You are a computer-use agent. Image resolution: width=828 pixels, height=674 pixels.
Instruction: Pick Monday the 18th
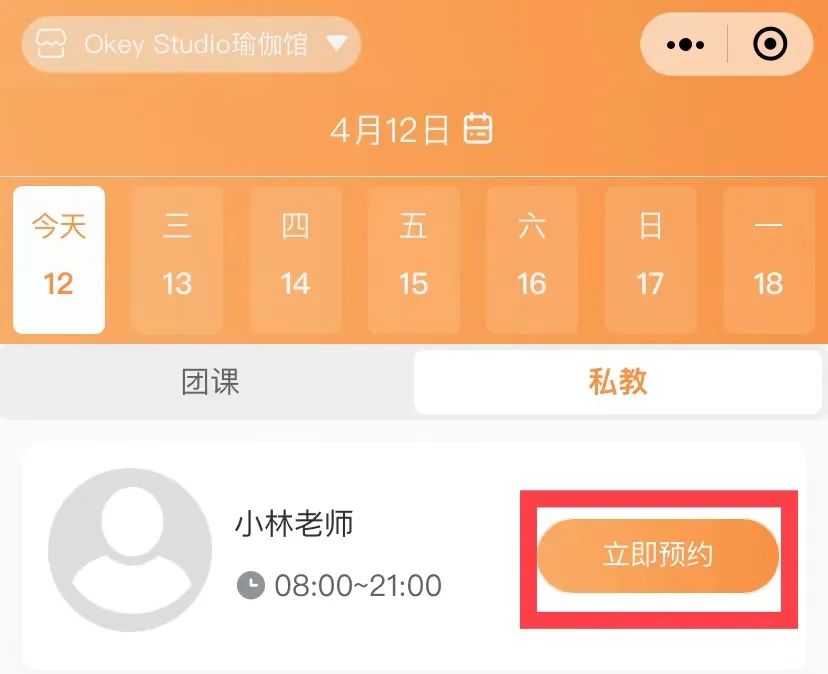768,259
